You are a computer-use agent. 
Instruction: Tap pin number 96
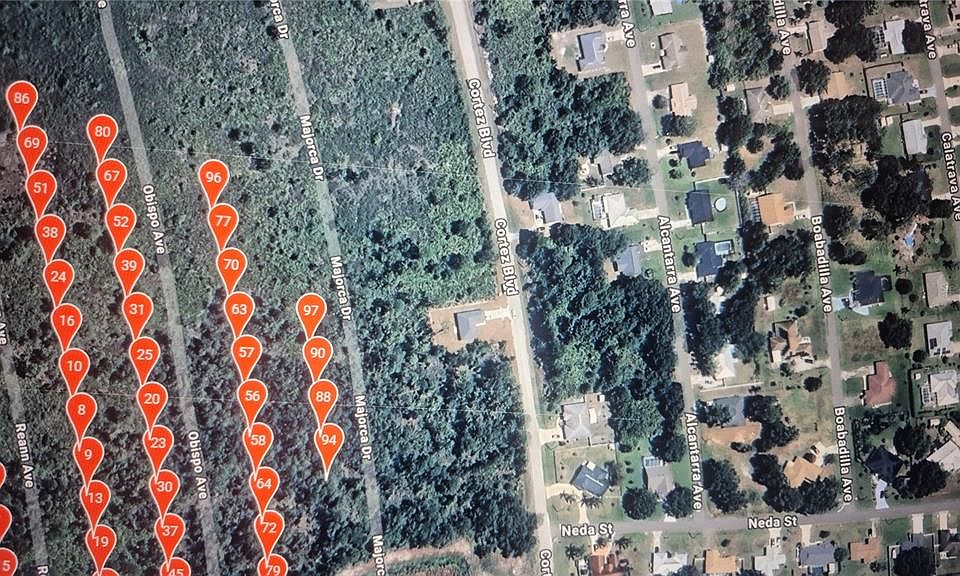[x=213, y=177]
